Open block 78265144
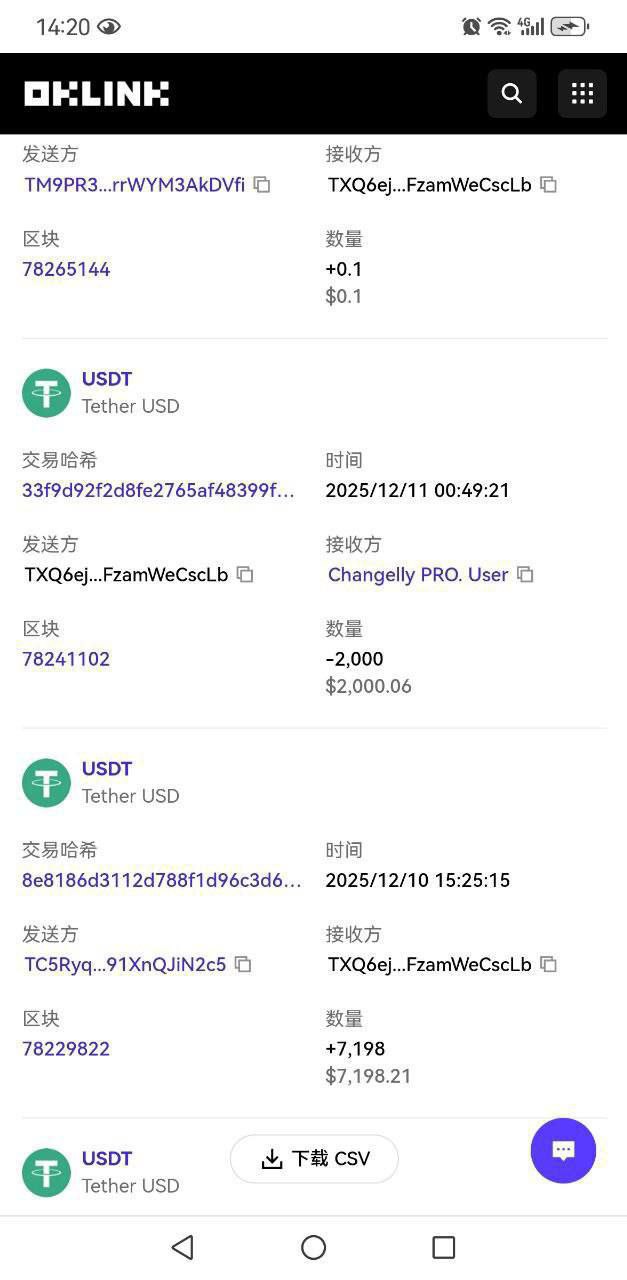The width and height of the screenshot is (627, 1280). (66, 269)
